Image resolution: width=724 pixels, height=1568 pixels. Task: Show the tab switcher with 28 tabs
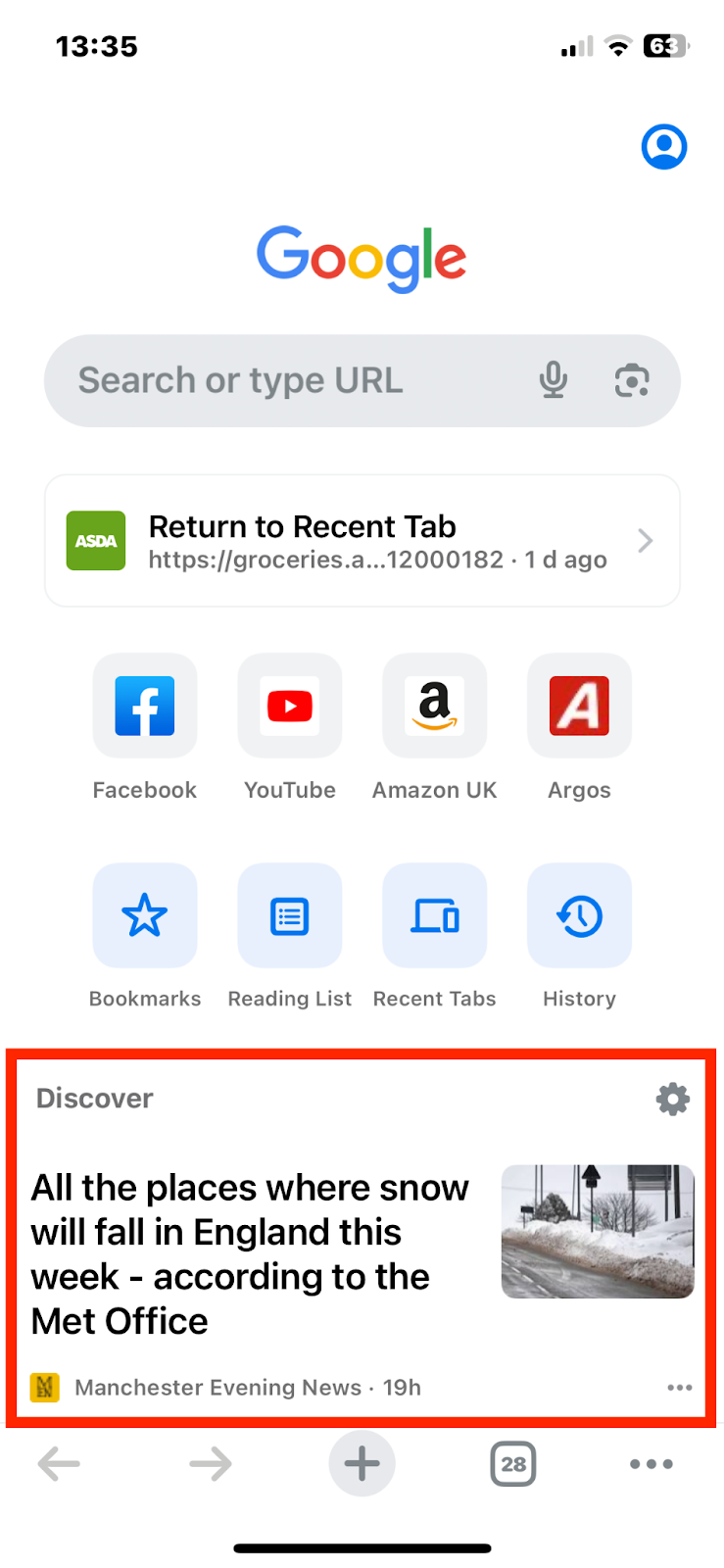(512, 1464)
